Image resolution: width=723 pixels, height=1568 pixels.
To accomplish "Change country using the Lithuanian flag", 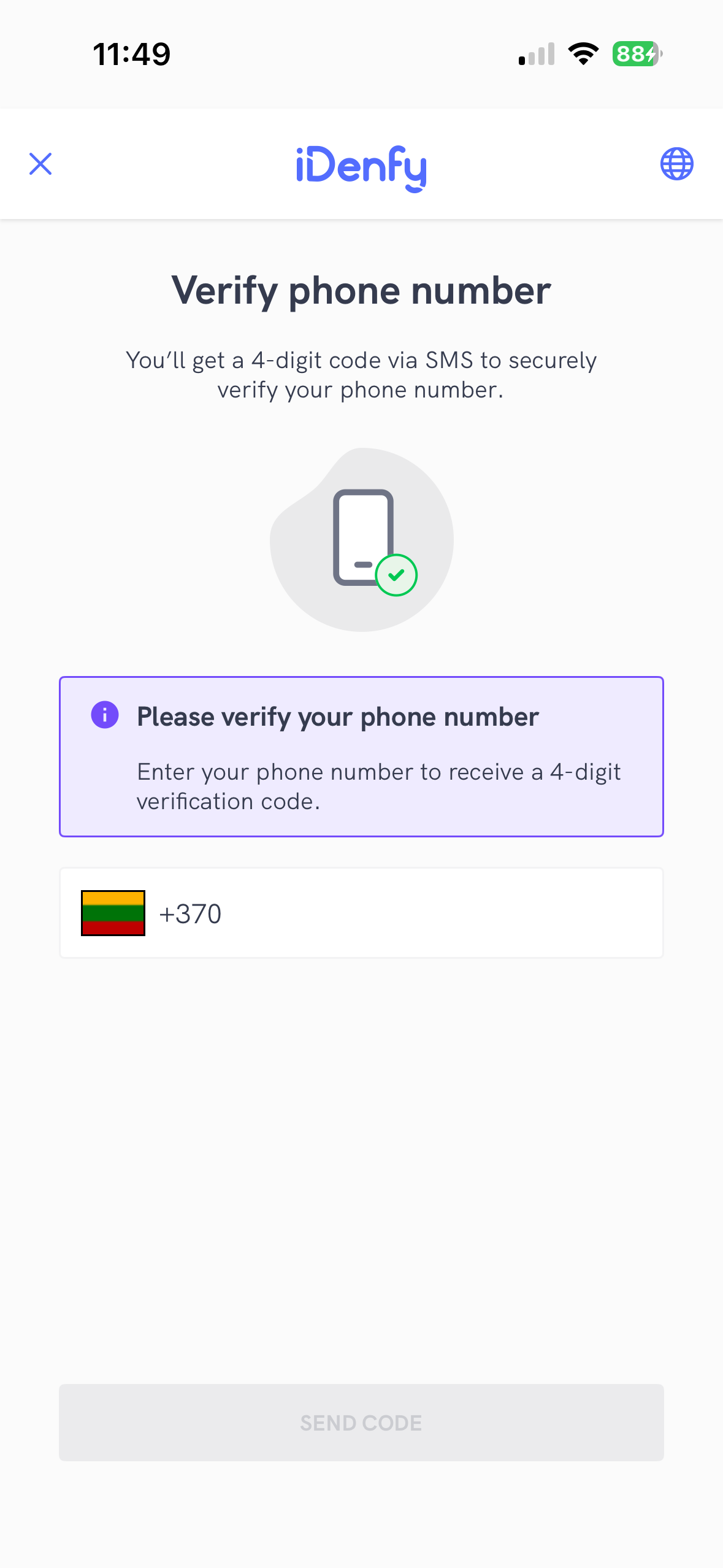I will coord(113,913).
